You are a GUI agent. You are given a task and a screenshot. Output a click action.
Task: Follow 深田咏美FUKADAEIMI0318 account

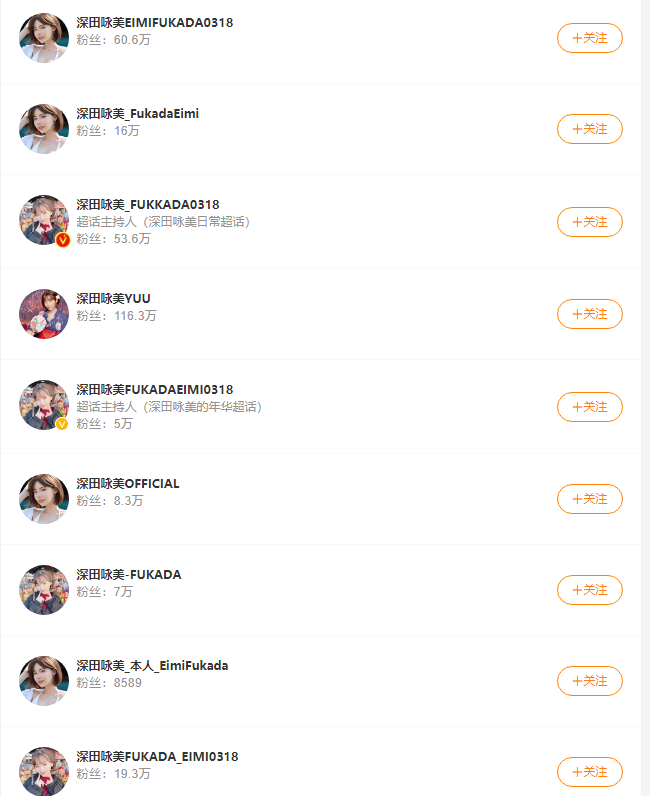(589, 407)
